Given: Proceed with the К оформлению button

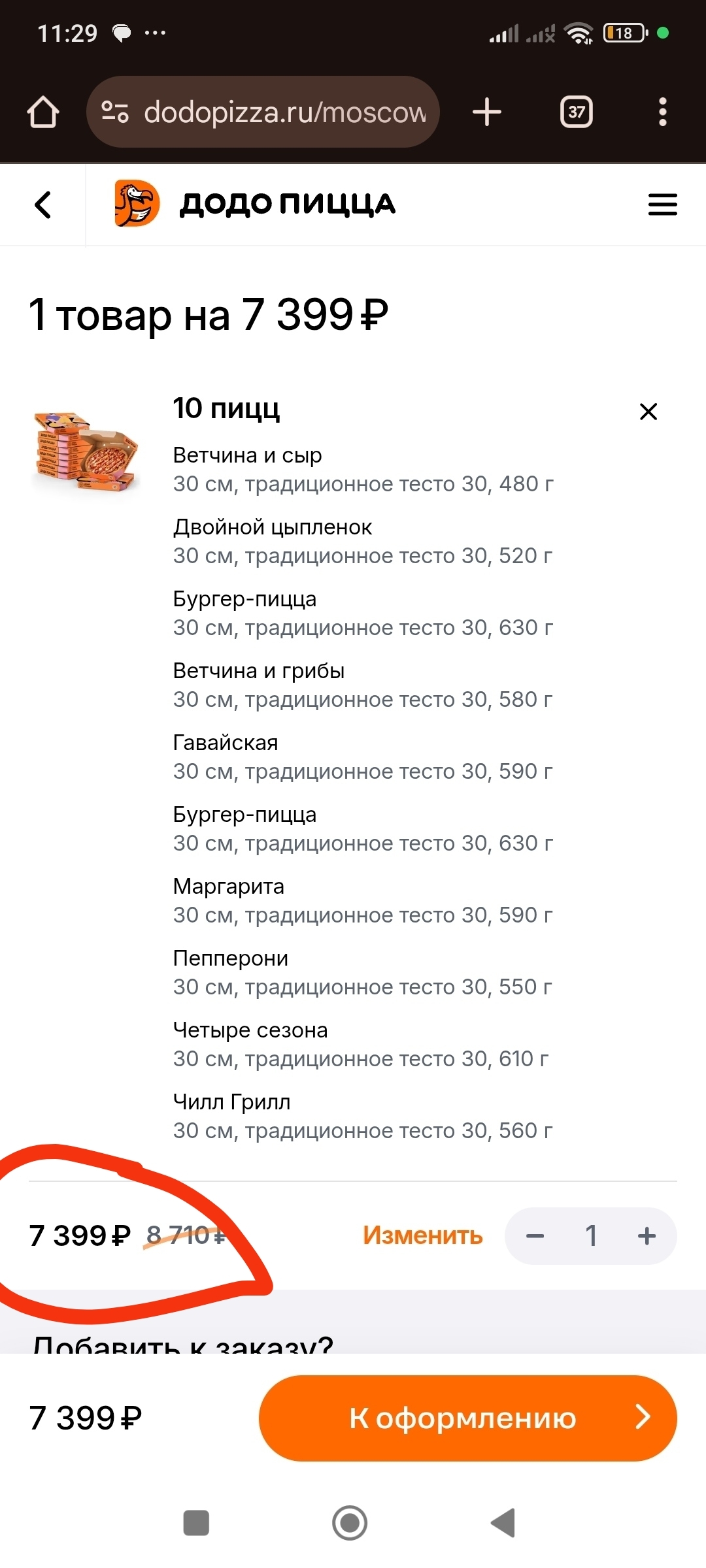Looking at the screenshot, I should coord(467,1418).
